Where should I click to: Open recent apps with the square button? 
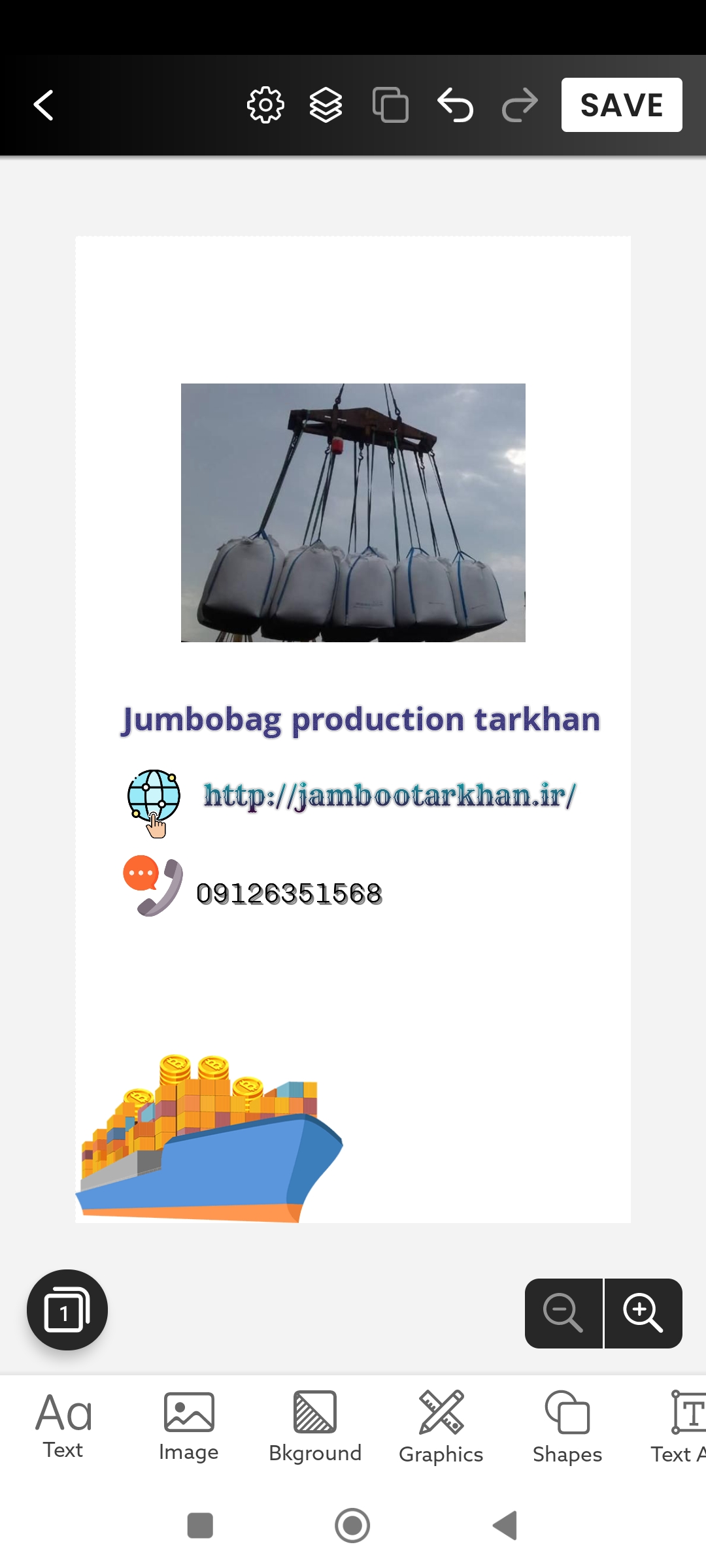[200, 1526]
